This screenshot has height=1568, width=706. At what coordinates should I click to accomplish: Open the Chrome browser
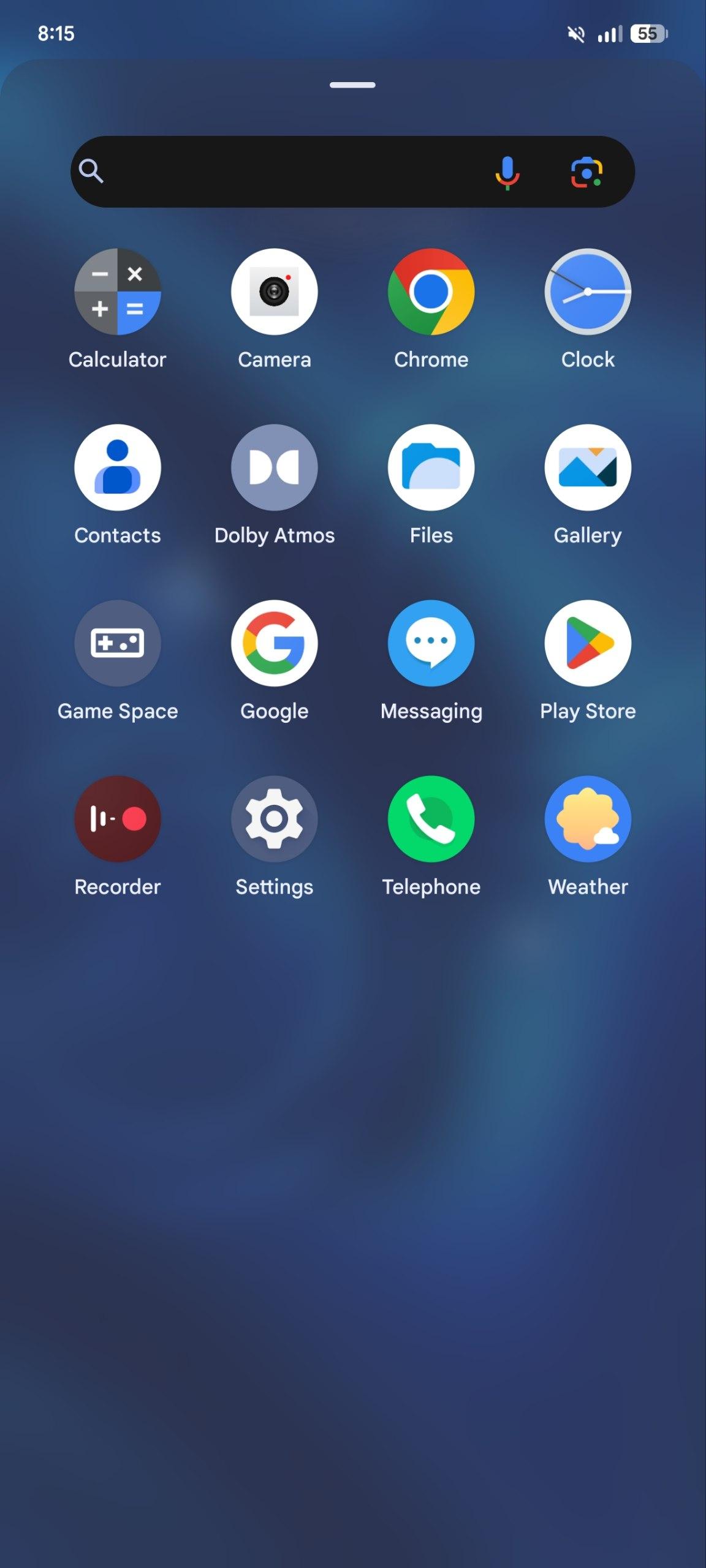point(431,292)
